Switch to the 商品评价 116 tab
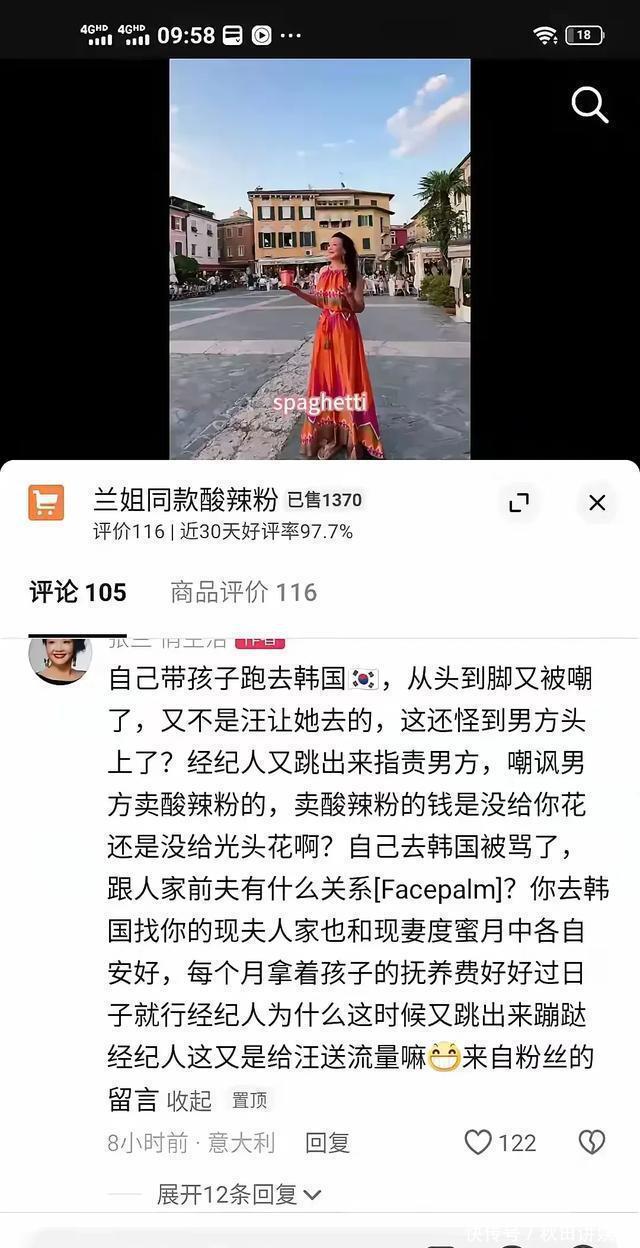Viewport: 640px width, 1248px height. pos(243,592)
